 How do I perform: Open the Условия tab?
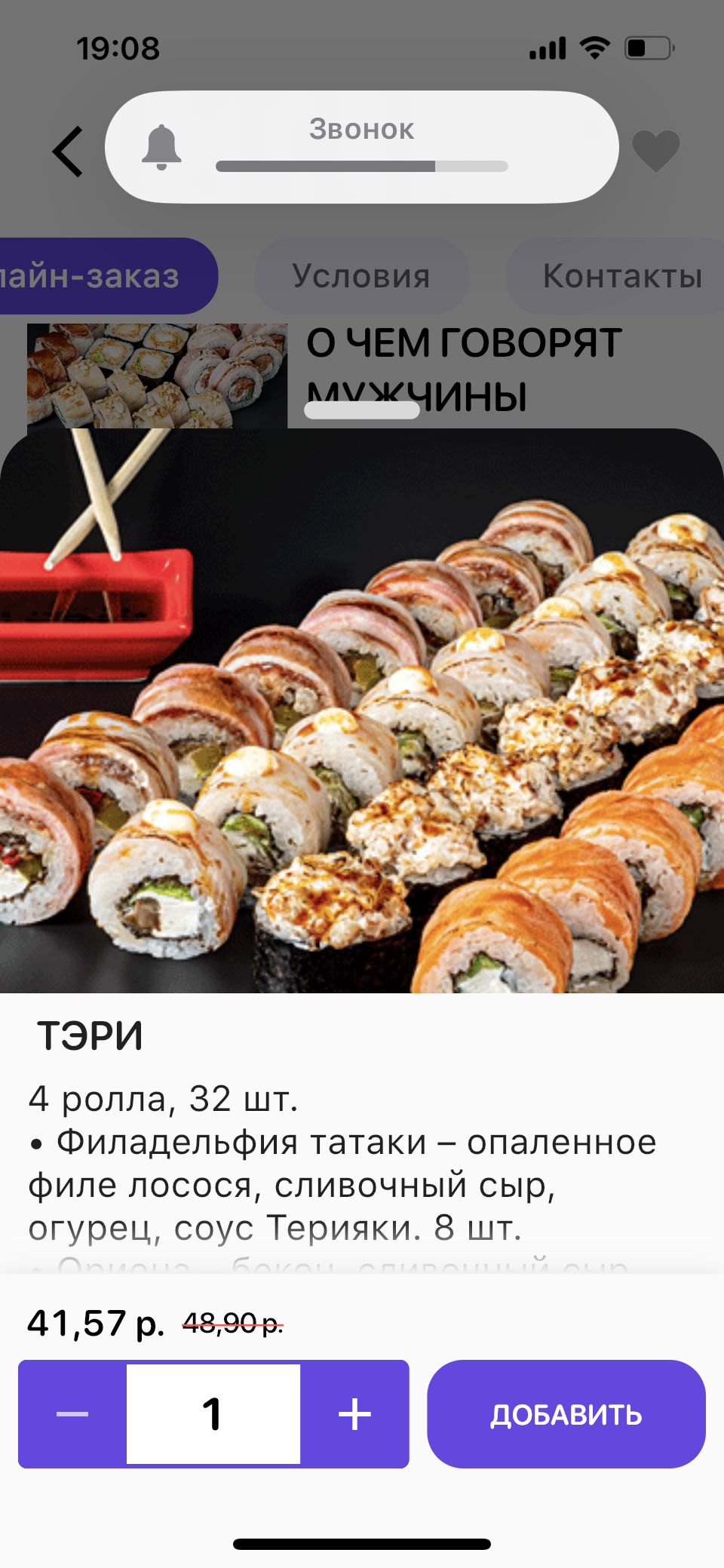click(x=361, y=276)
